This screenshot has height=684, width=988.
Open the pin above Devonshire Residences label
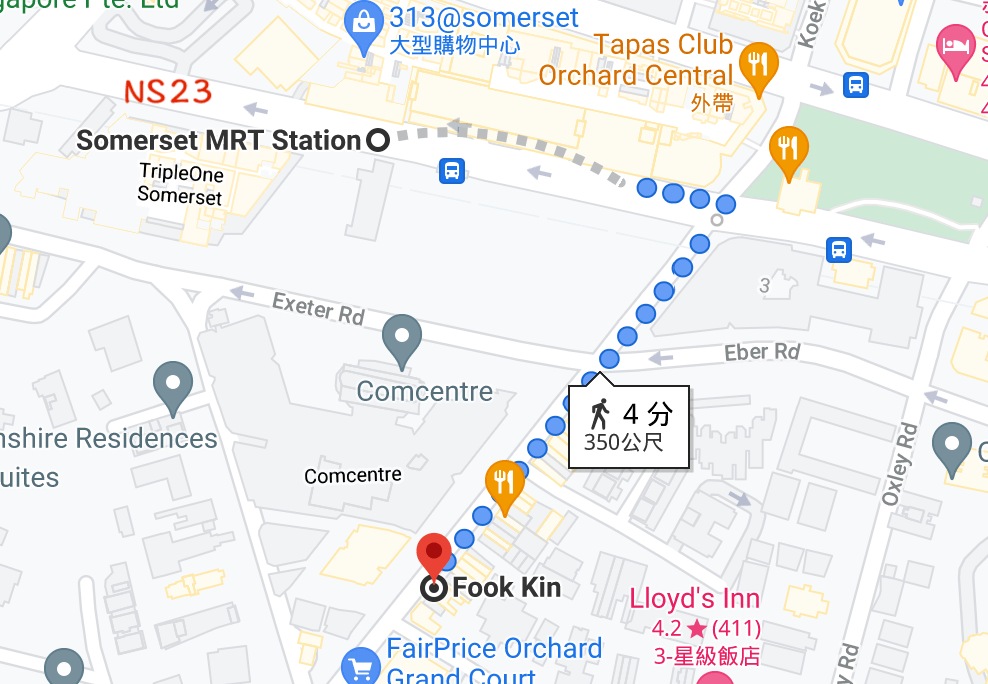(x=173, y=386)
